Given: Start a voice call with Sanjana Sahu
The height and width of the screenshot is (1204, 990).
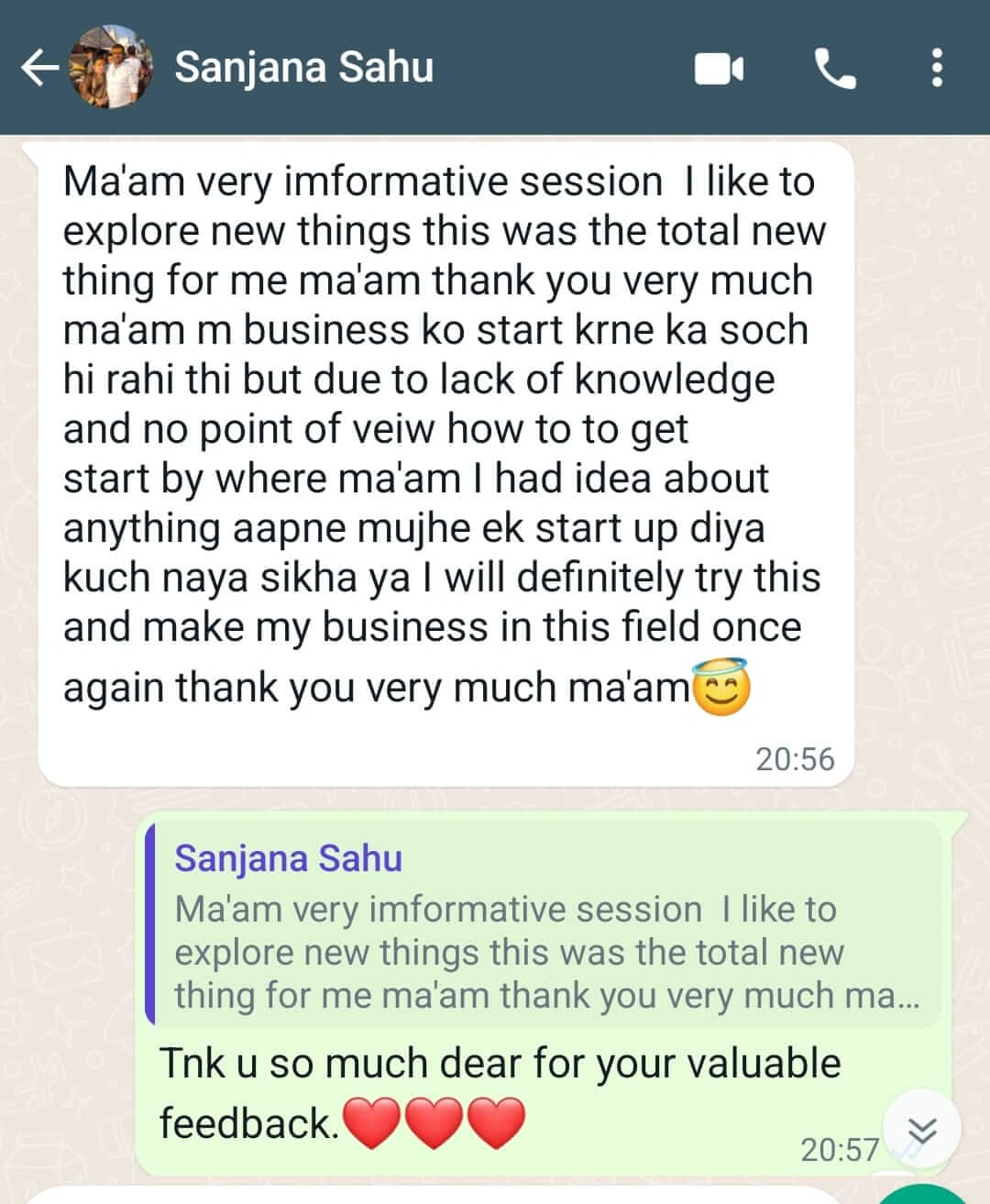Looking at the screenshot, I should (x=834, y=69).
